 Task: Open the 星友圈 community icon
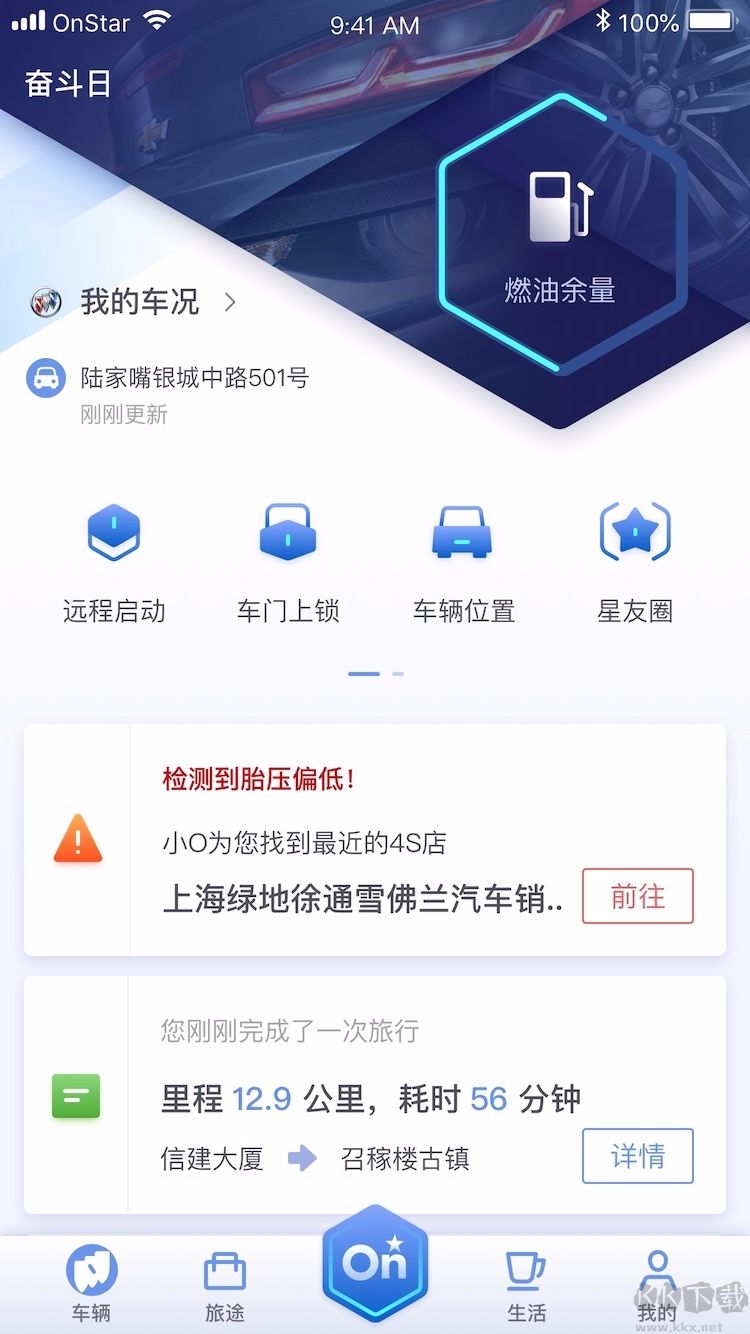[636, 533]
